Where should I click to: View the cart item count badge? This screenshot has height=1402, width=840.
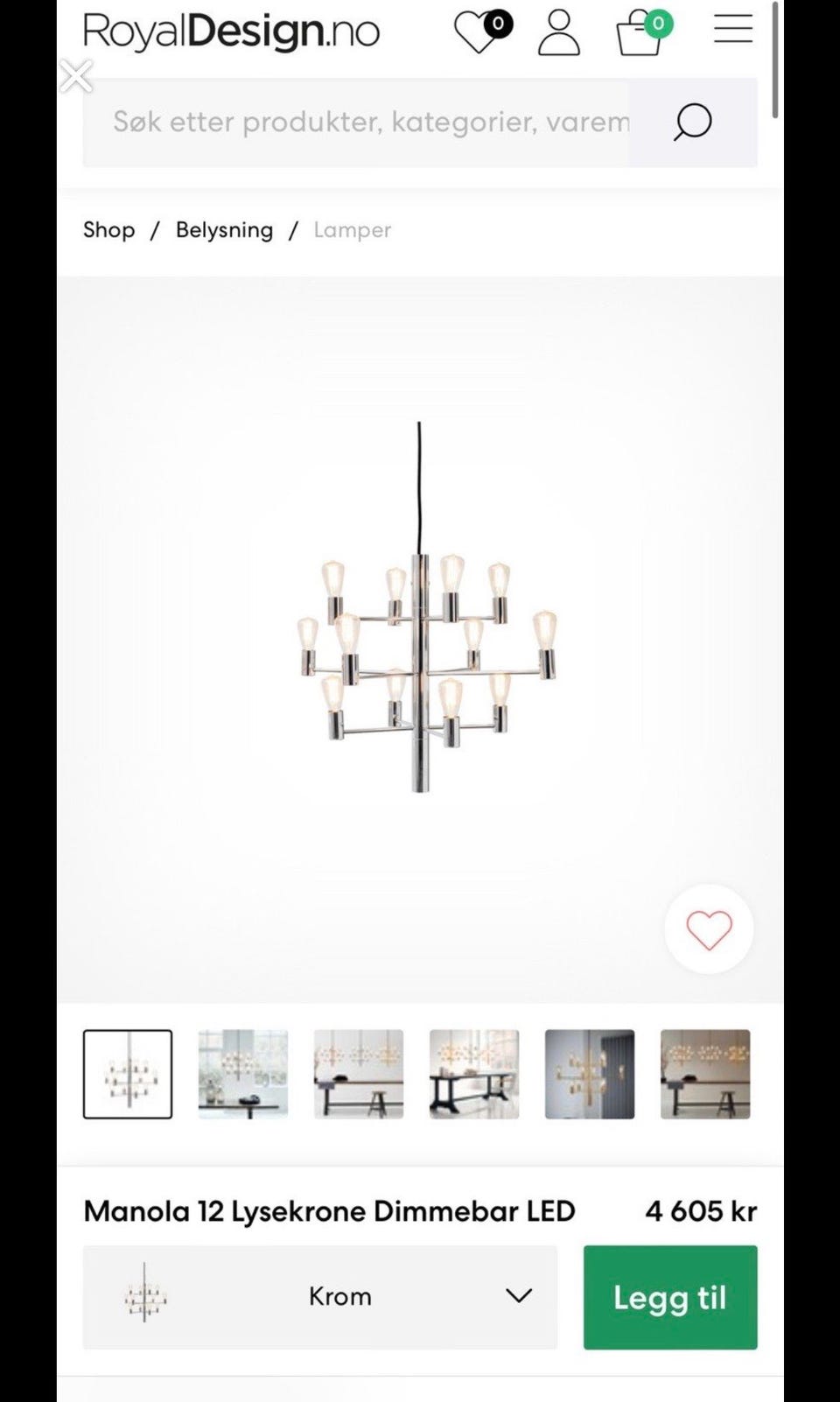coord(659,25)
